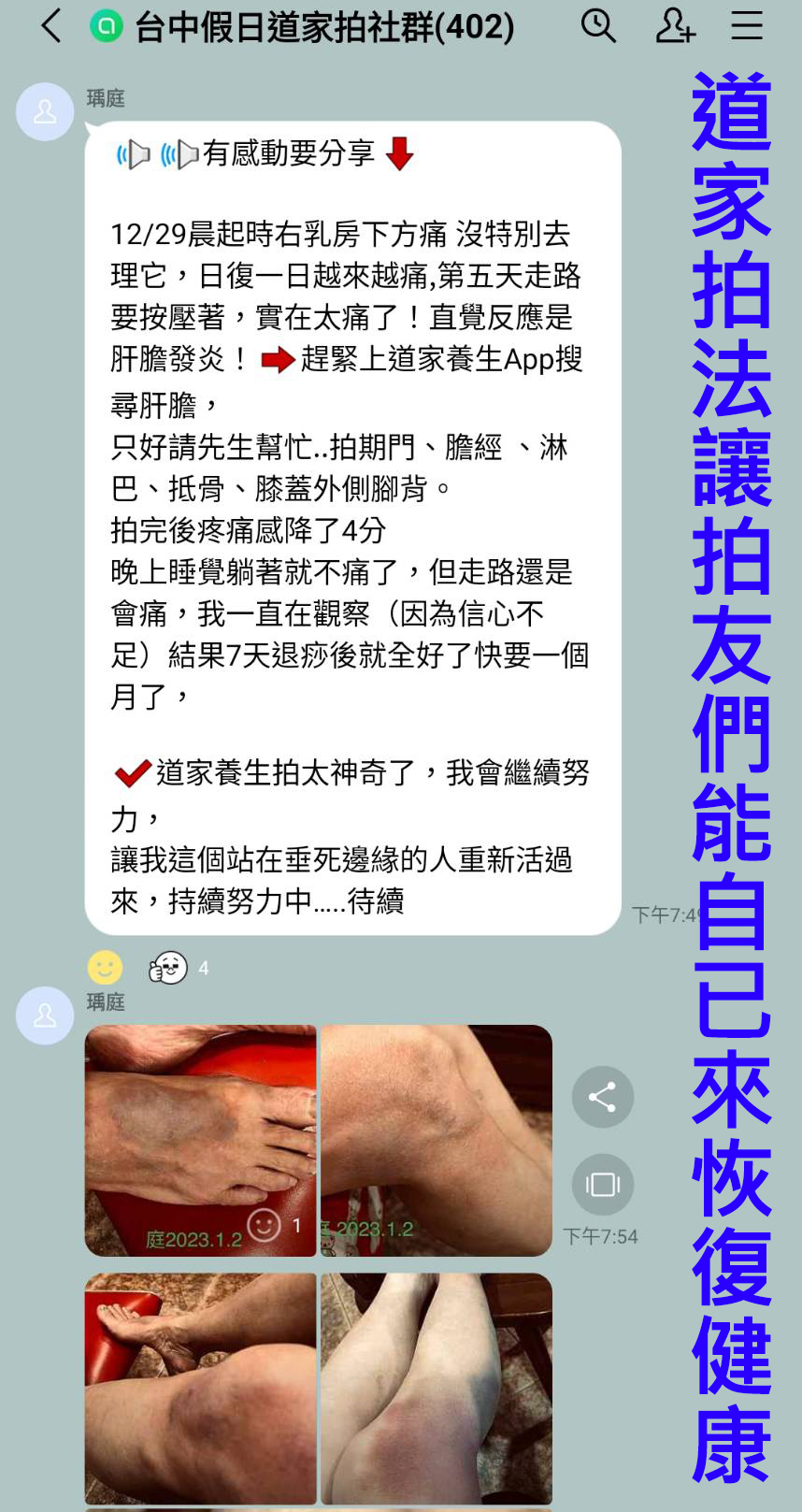
Task: View reactions under the text message
Action: (168, 968)
